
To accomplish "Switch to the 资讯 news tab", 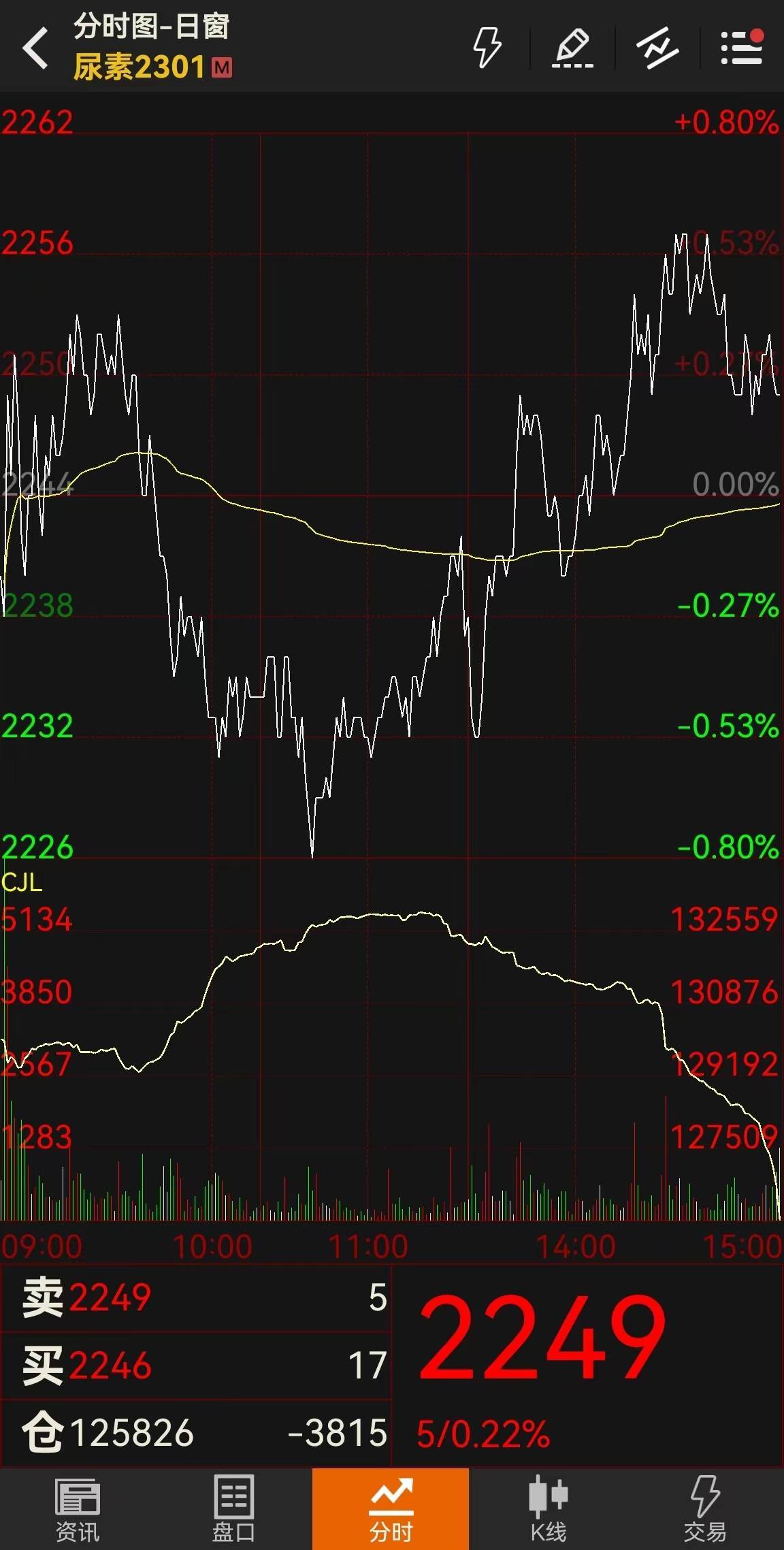I will 78,1508.
